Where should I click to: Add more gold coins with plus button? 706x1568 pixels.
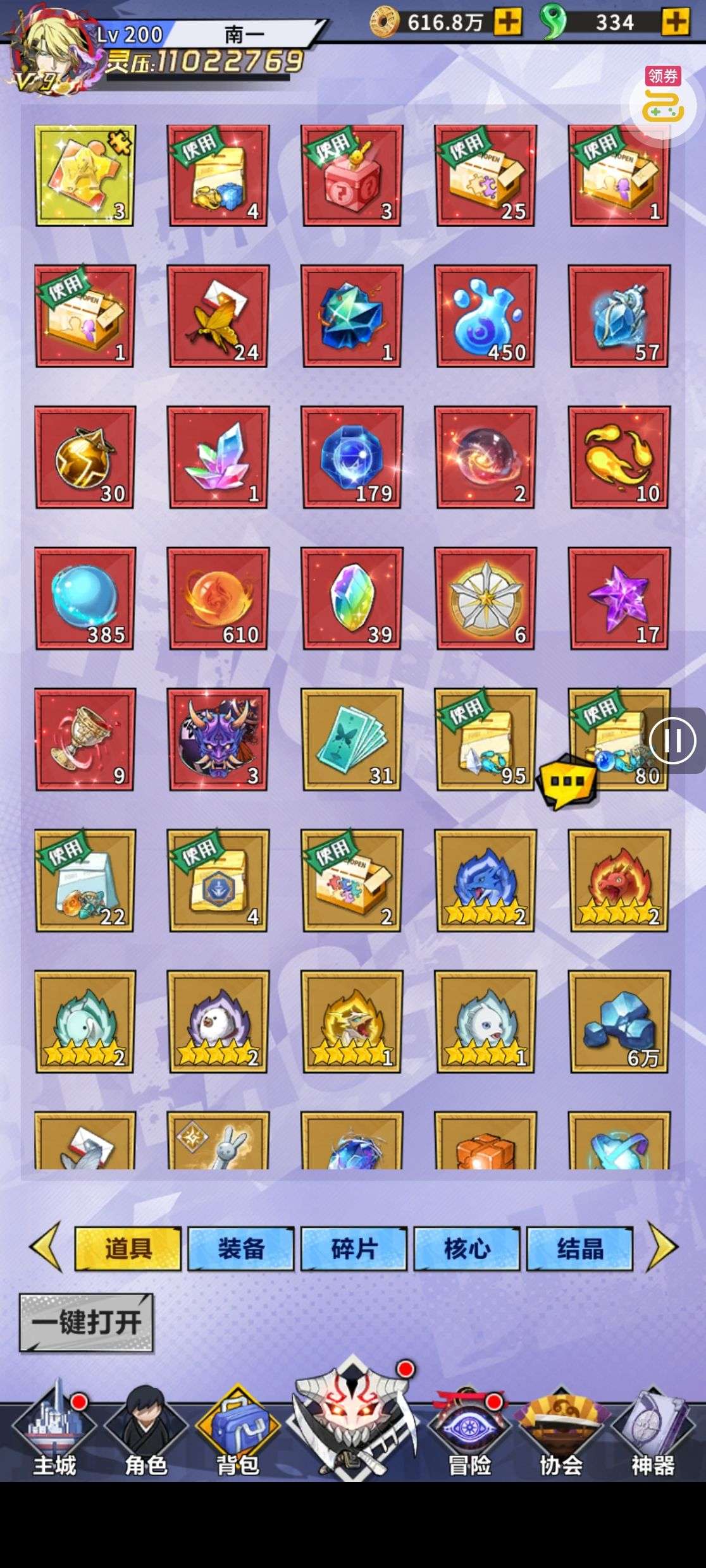point(507,23)
